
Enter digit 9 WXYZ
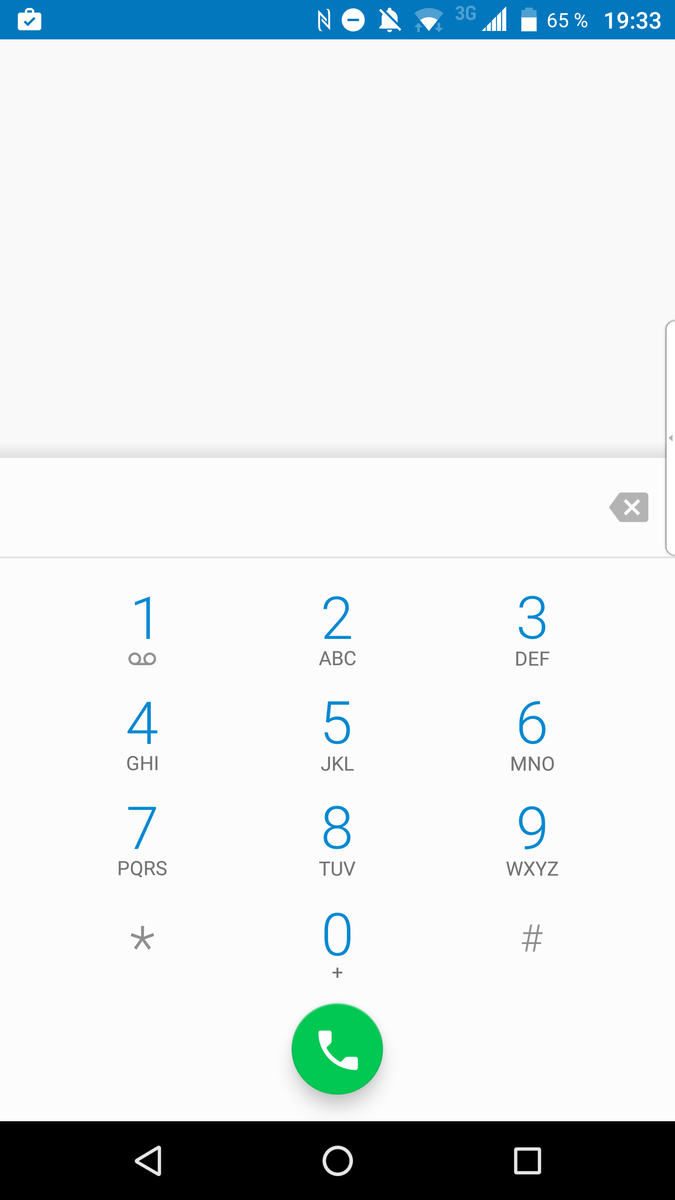tap(532, 839)
